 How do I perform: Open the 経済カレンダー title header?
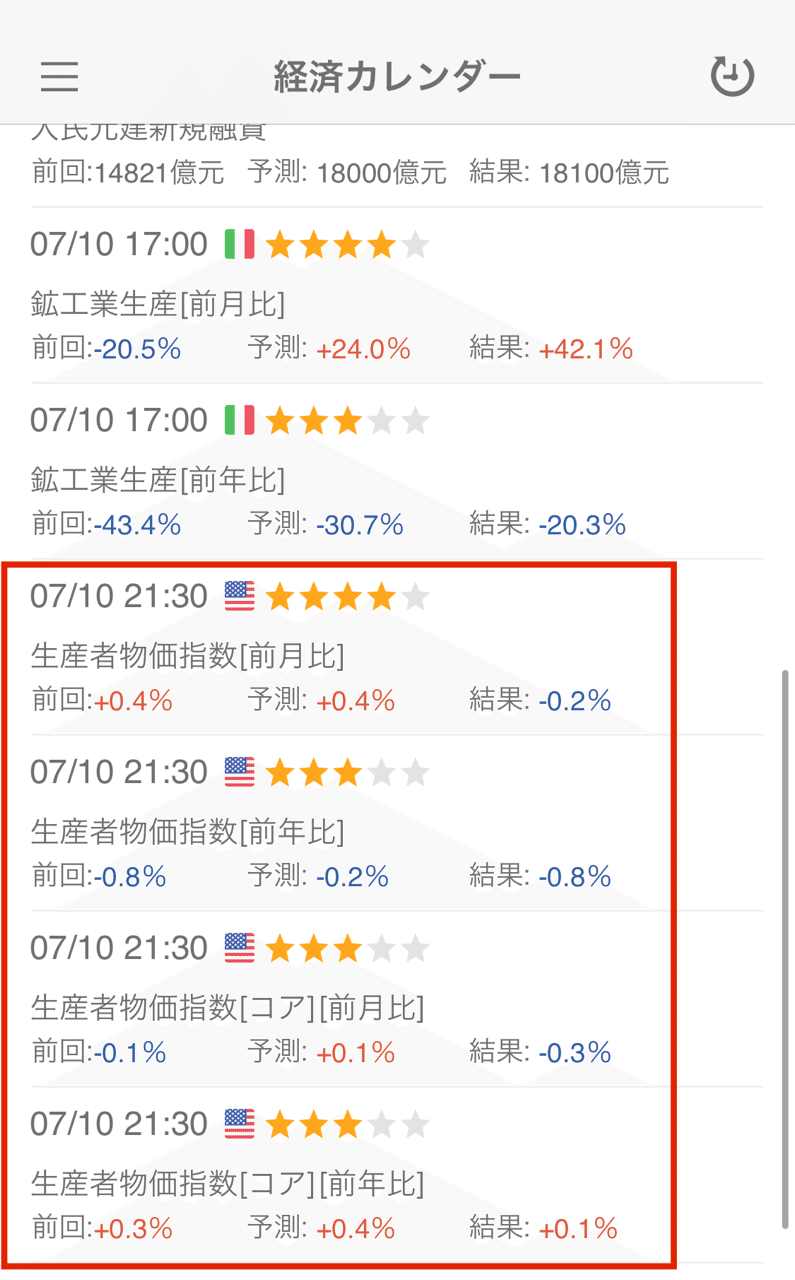click(x=397, y=76)
